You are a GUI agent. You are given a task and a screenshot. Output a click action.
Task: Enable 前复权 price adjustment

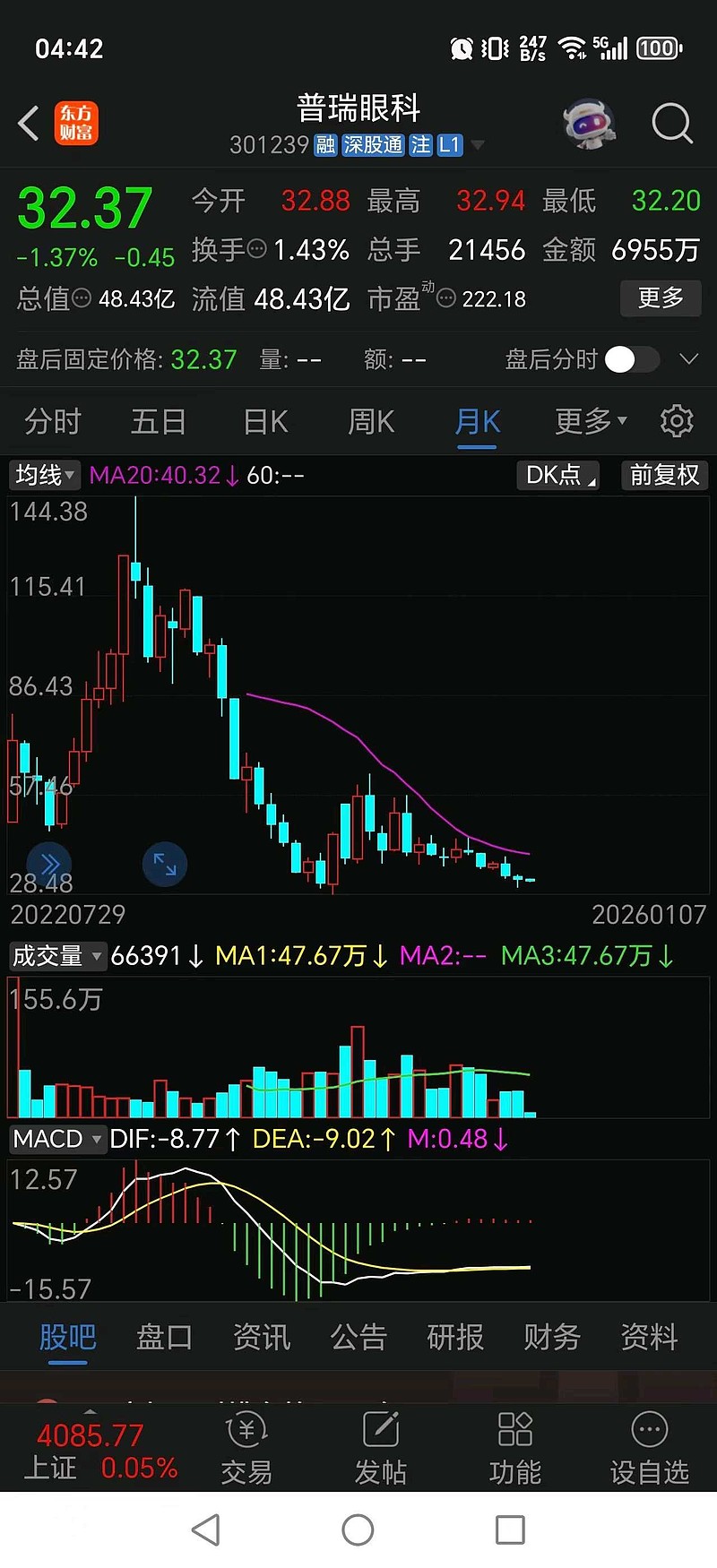click(x=663, y=476)
